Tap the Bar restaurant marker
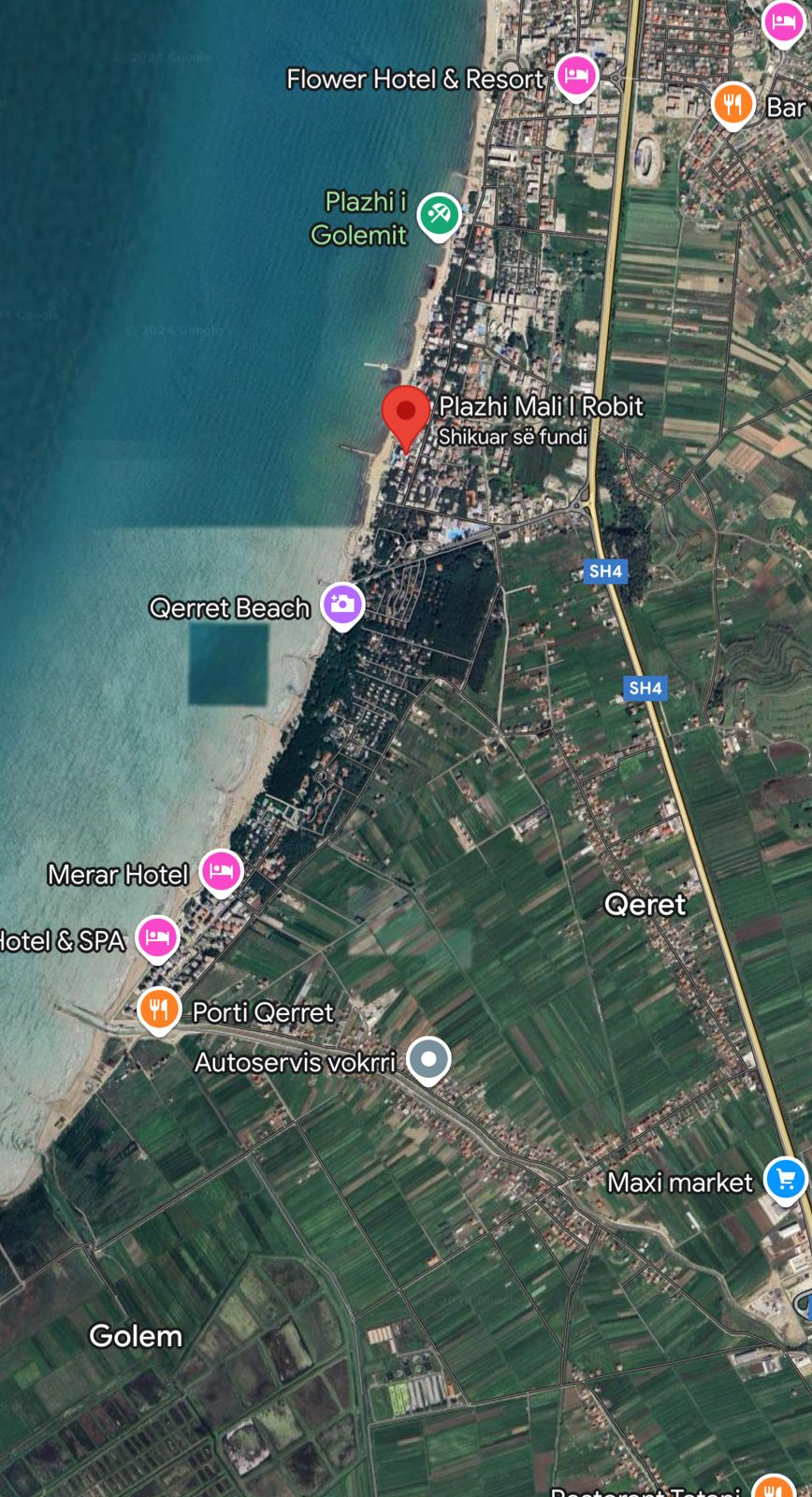 coord(733,105)
